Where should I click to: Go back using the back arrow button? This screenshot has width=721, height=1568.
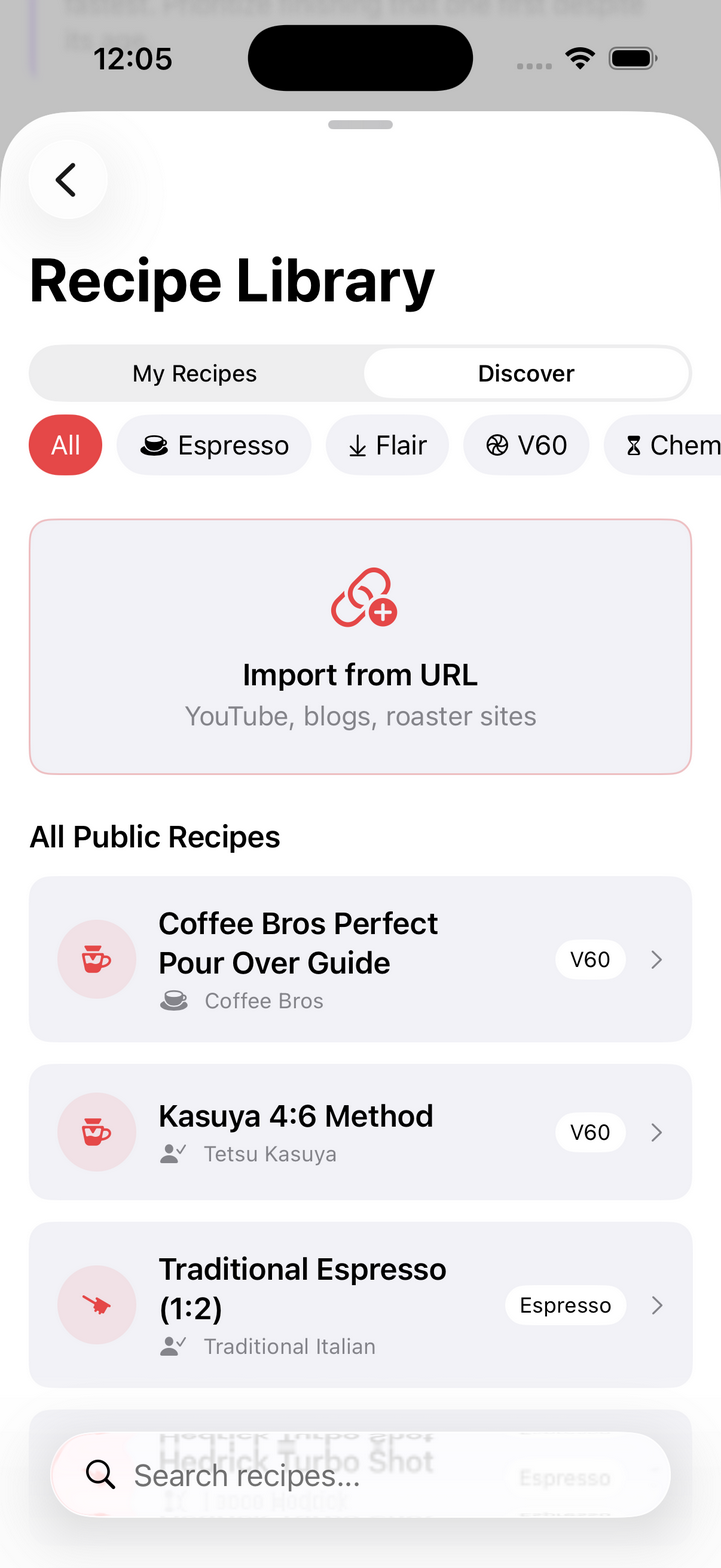66,180
